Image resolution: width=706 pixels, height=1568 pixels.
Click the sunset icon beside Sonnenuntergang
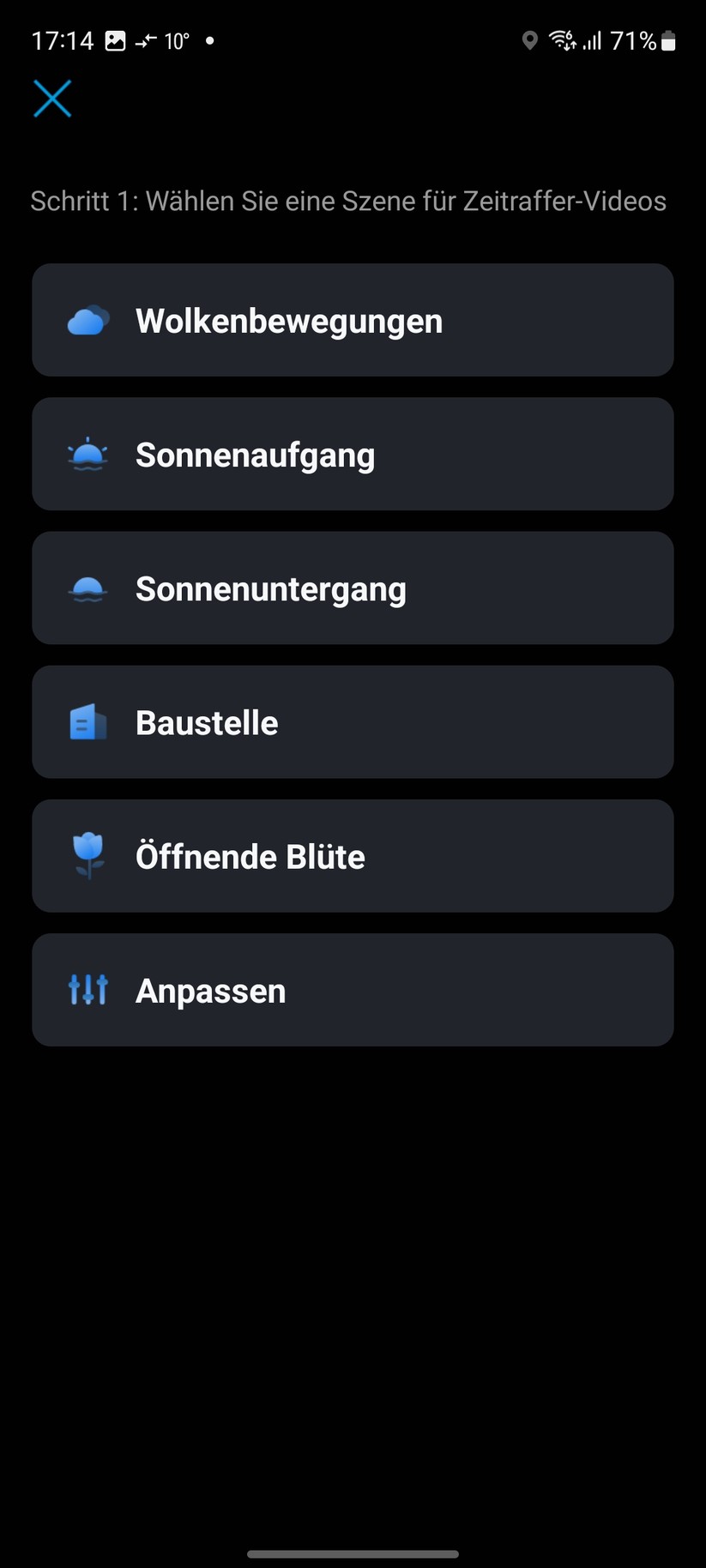(87, 588)
